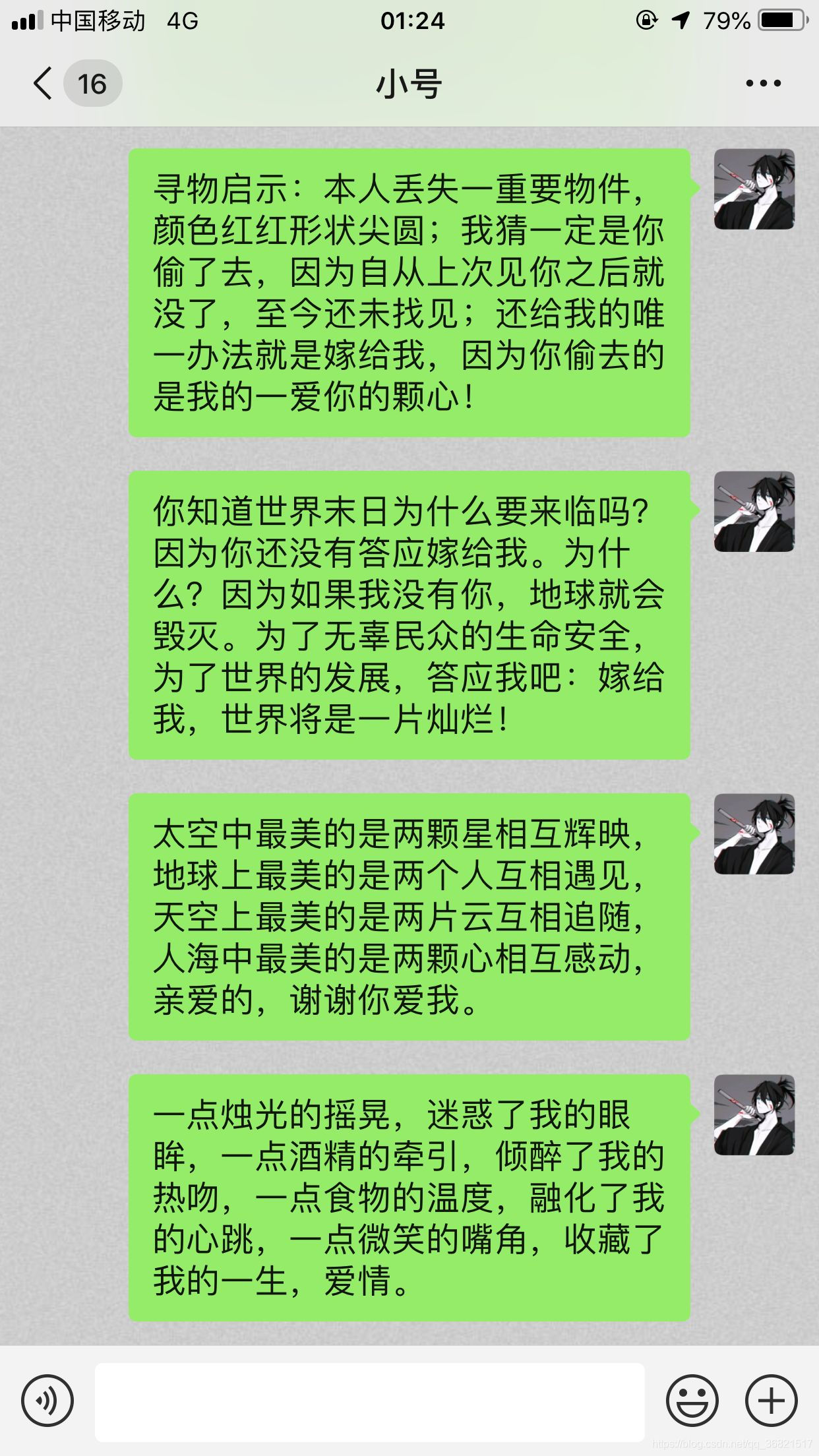Open the emoji picker
This screenshot has width=819, height=1456.
(692, 1401)
